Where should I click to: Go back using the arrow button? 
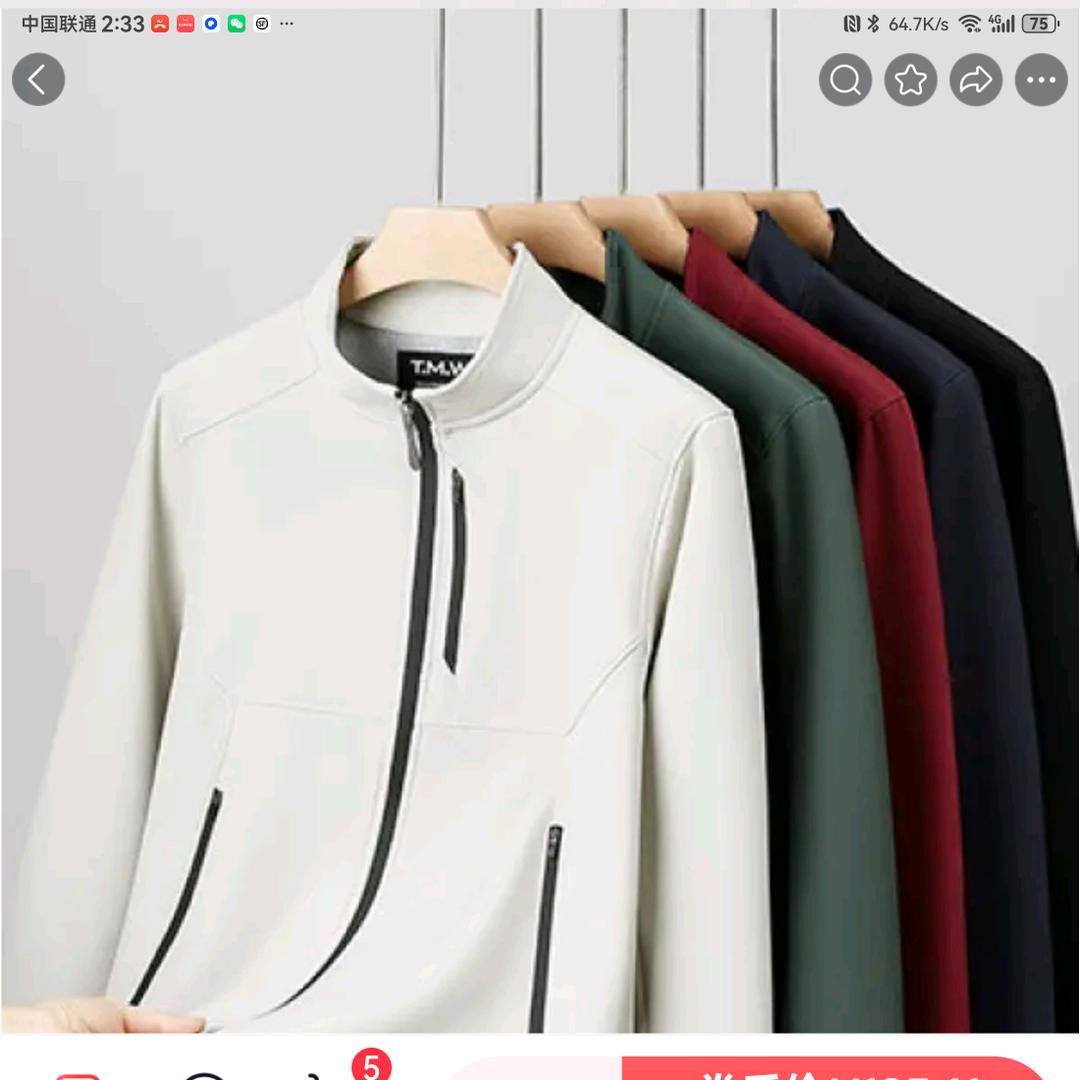click(39, 79)
